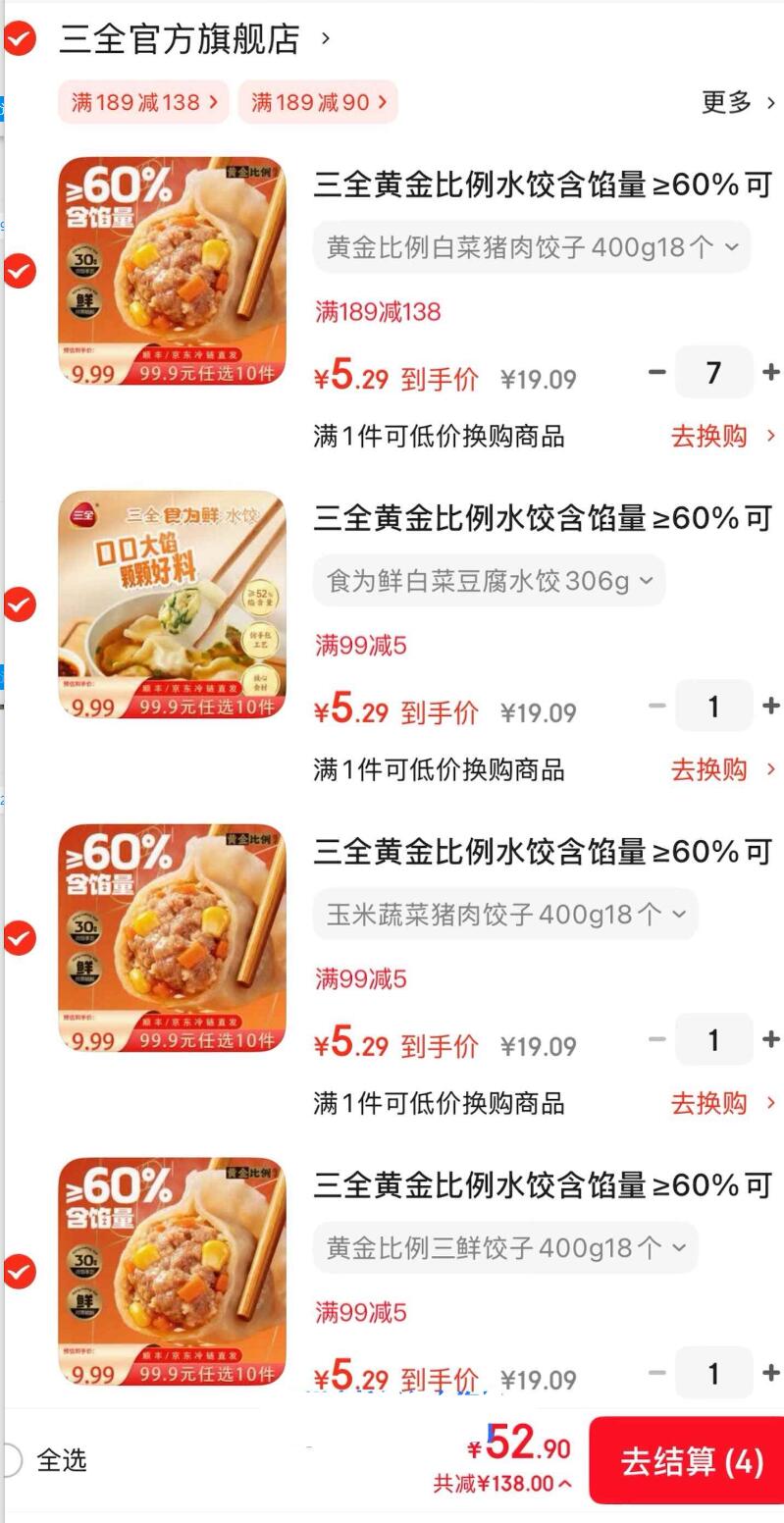Uncheck the 白菜猪肉饺子 item checkbox
Image resolution: width=784 pixels, height=1523 pixels.
20,270
